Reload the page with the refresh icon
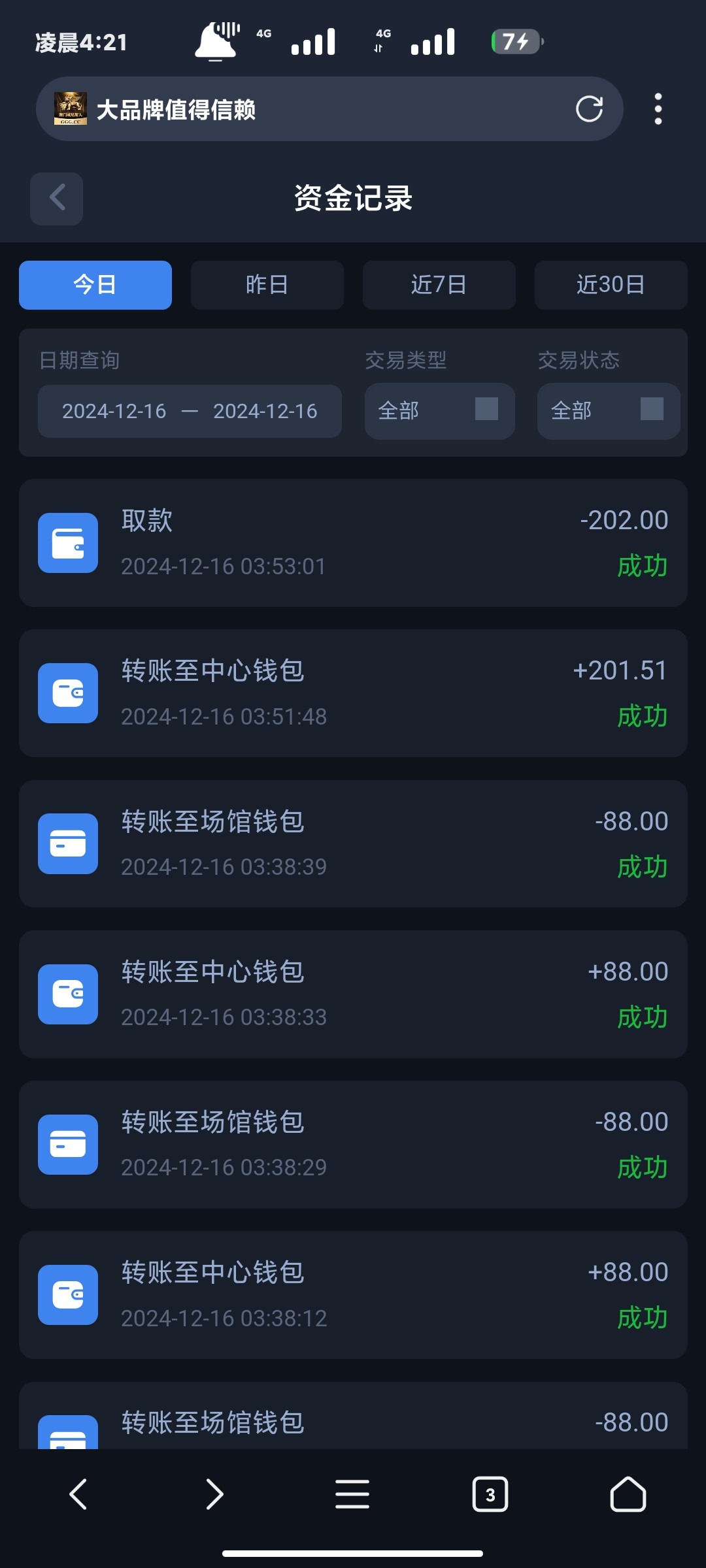The height and width of the screenshot is (1568, 706). click(589, 109)
